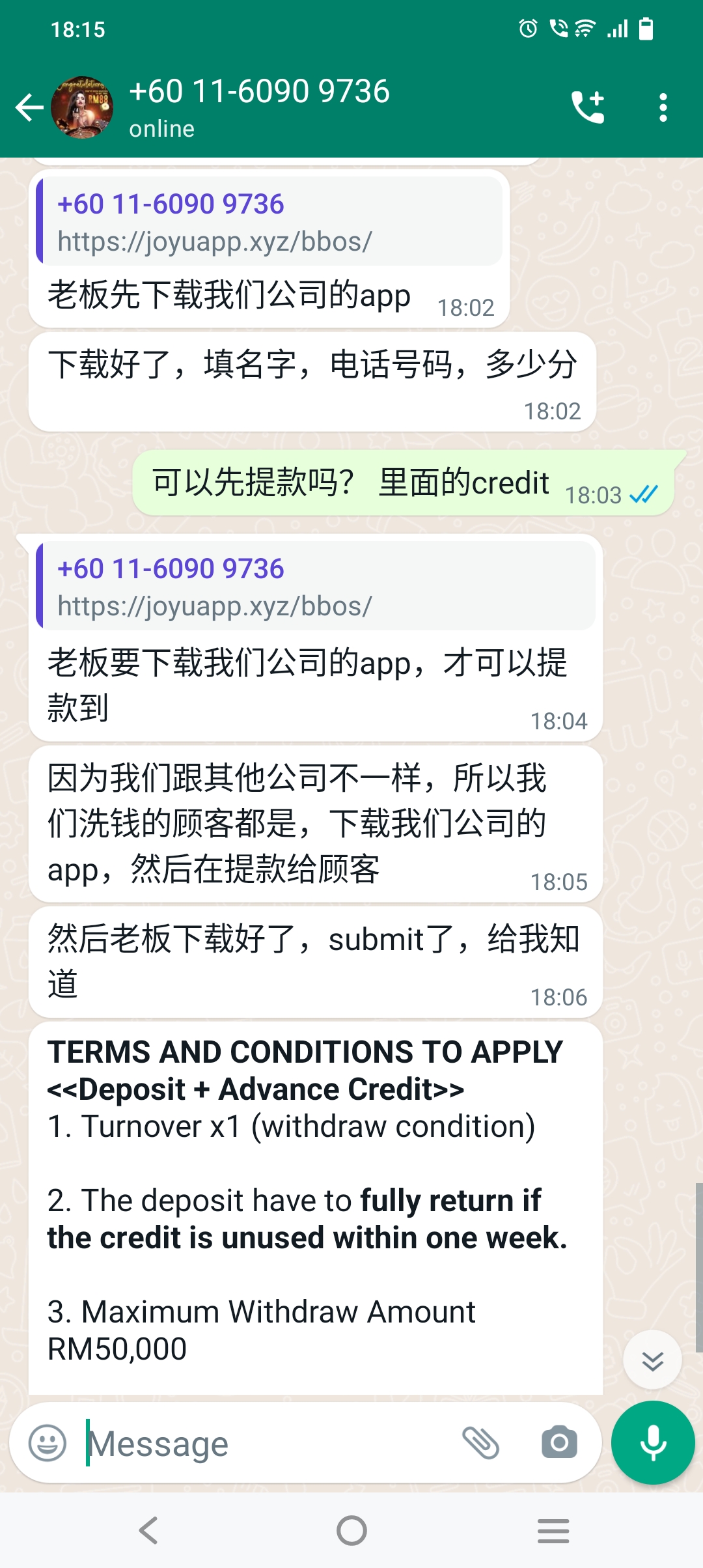The width and height of the screenshot is (703, 1568).
Task: Open recent apps from navigation bar
Action: pos(553,1530)
